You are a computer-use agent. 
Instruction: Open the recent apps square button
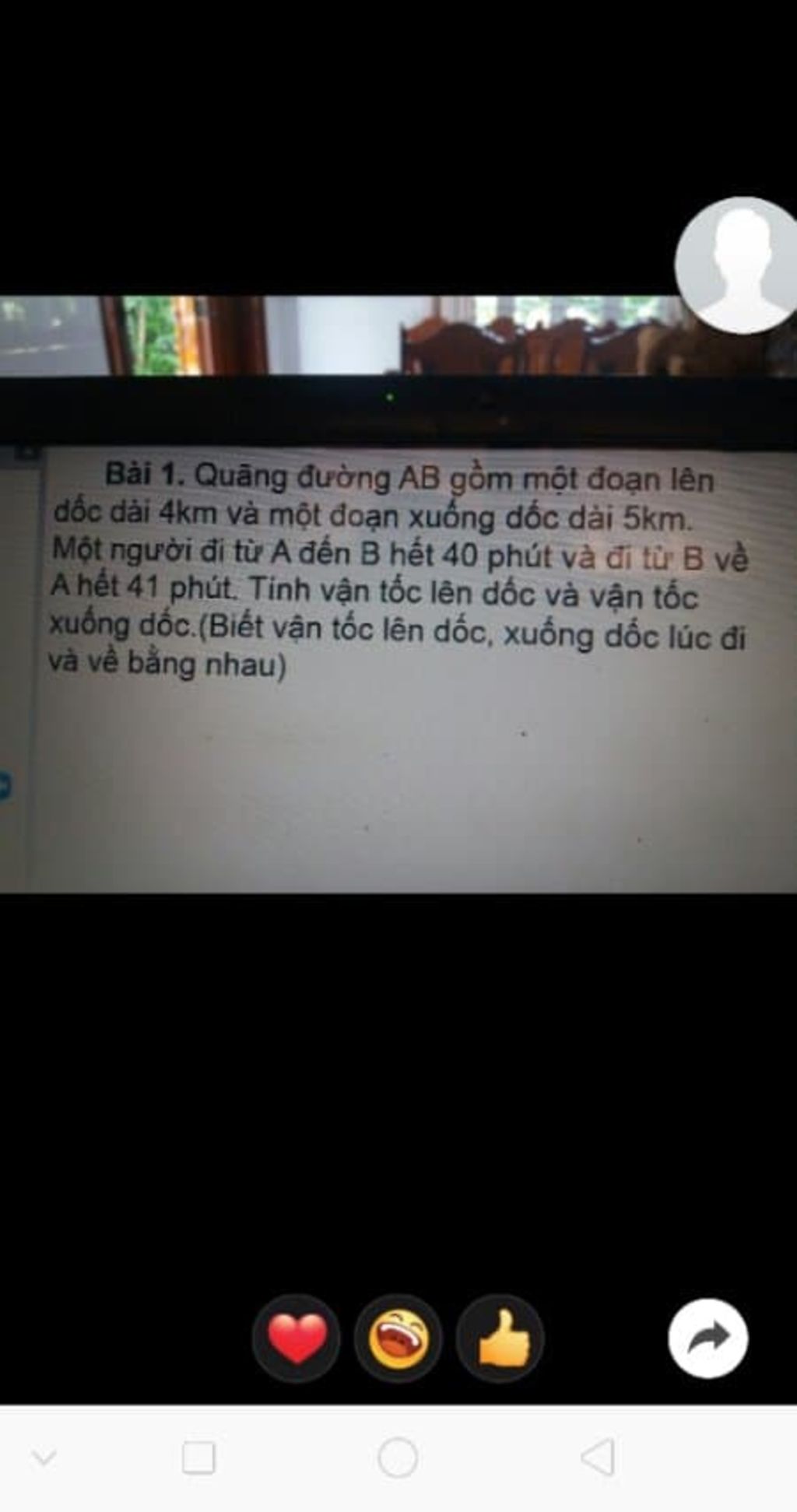pyautogui.click(x=198, y=1458)
